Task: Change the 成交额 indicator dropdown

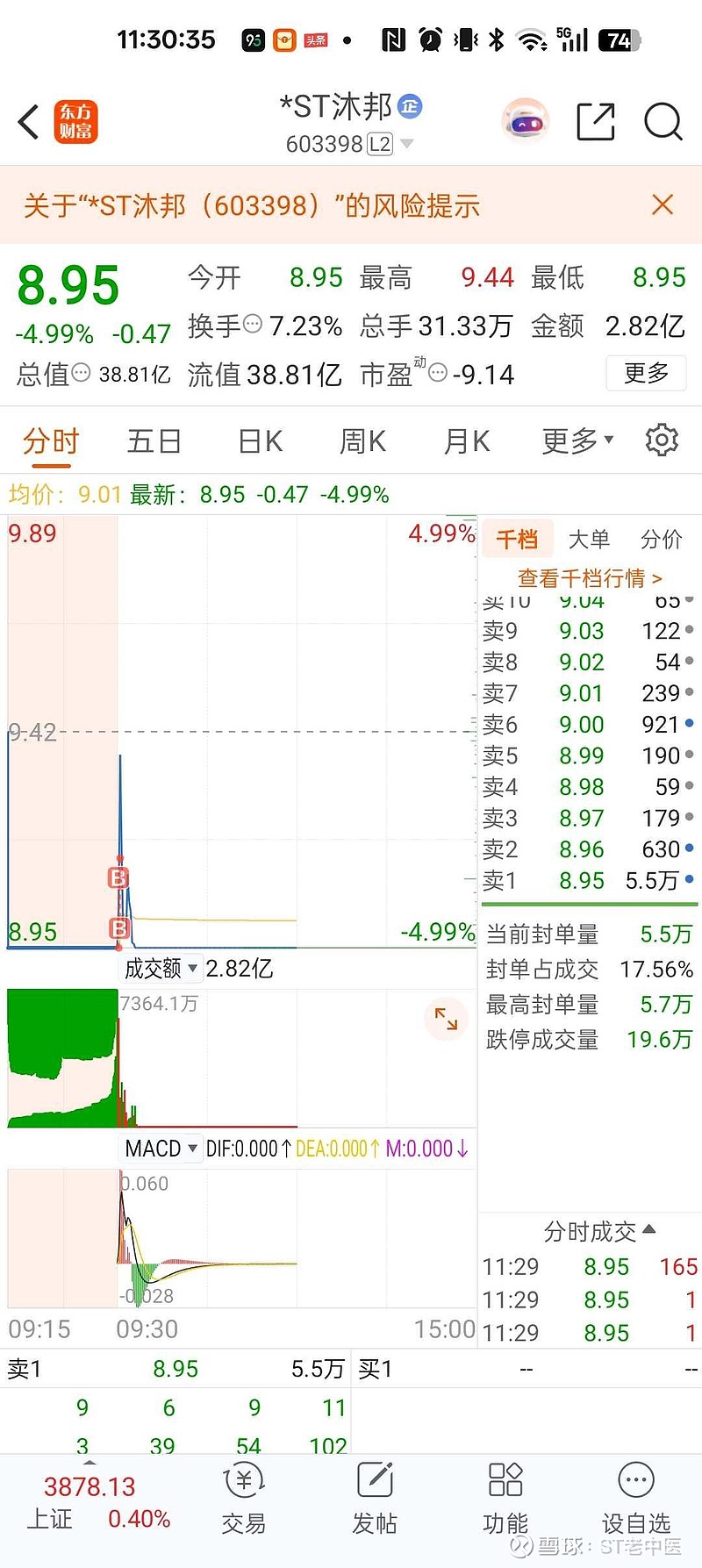Action: tap(161, 969)
